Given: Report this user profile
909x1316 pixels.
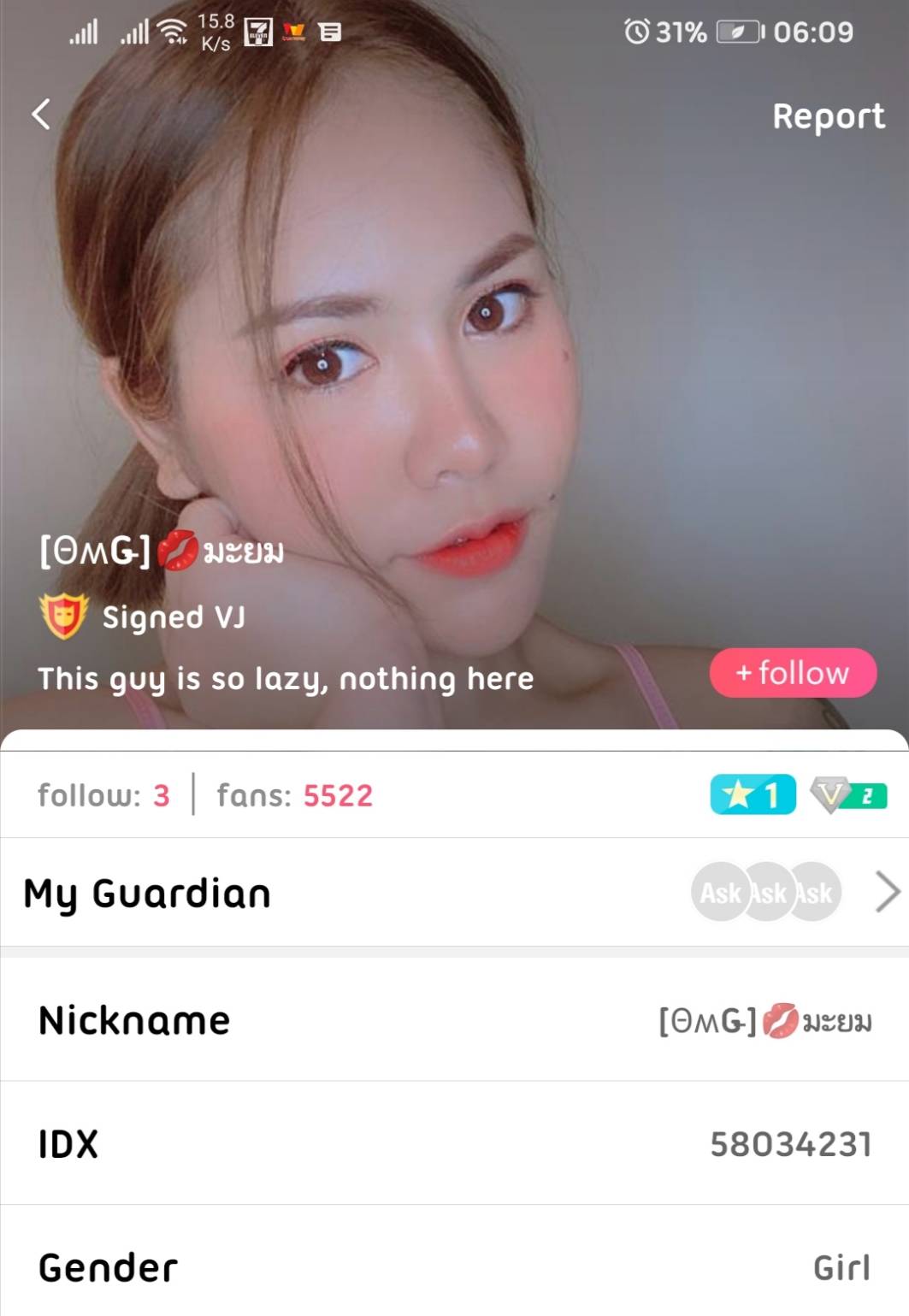Looking at the screenshot, I should tap(828, 116).
